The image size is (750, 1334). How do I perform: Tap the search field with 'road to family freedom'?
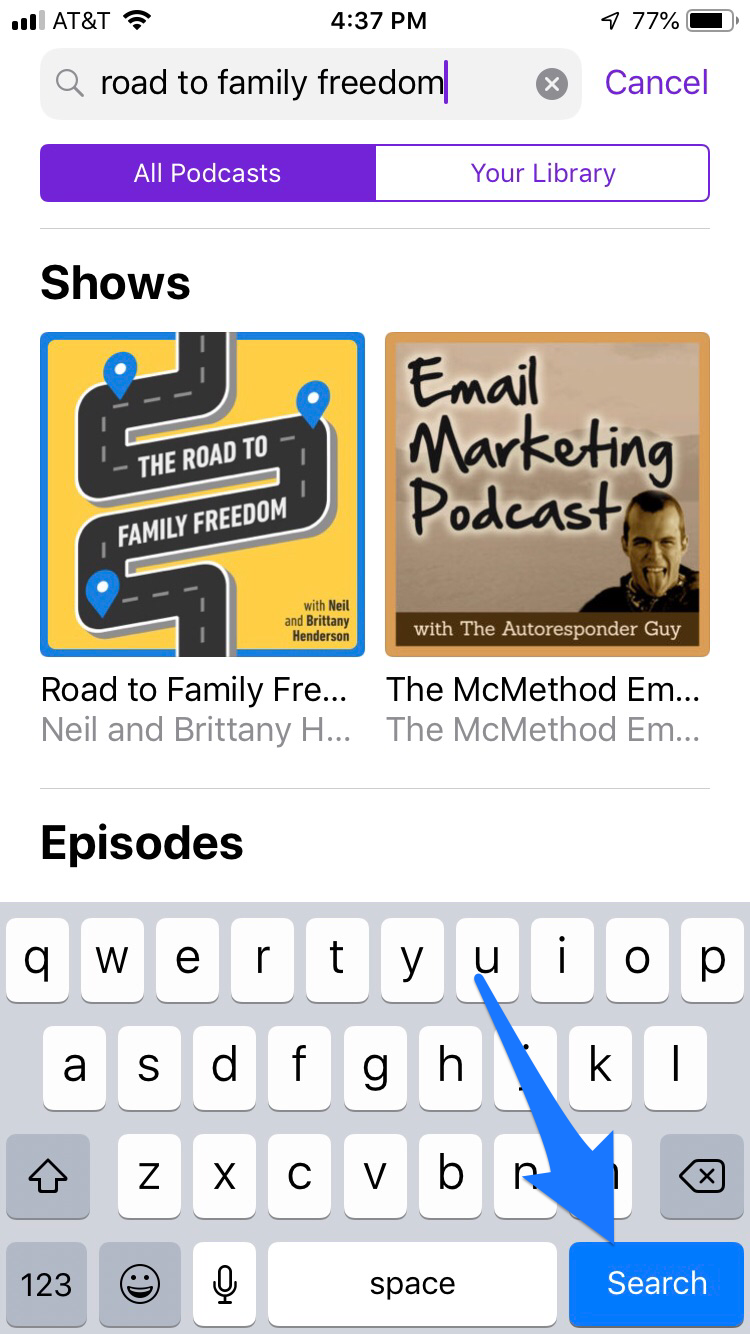pyautogui.click(x=310, y=84)
